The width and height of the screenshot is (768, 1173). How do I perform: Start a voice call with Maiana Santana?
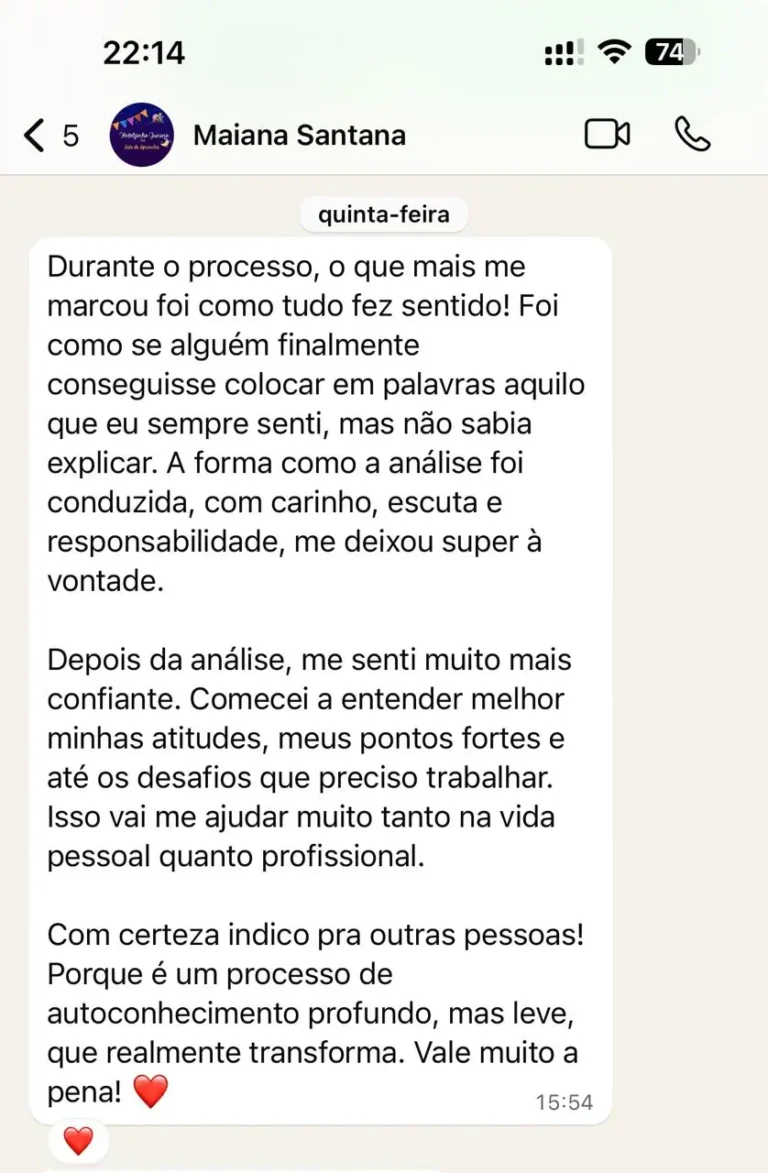coord(692,134)
